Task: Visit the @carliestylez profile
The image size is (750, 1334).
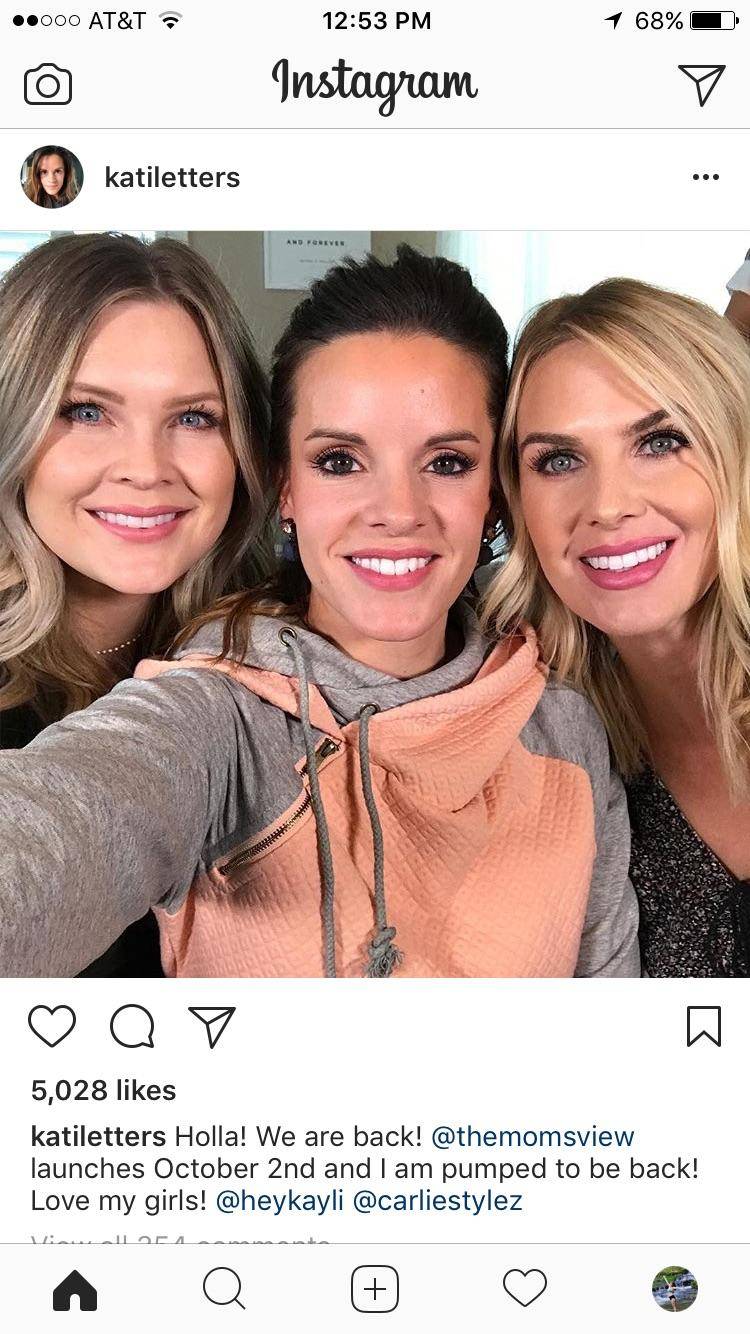Action: click(x=438, y=1201)
